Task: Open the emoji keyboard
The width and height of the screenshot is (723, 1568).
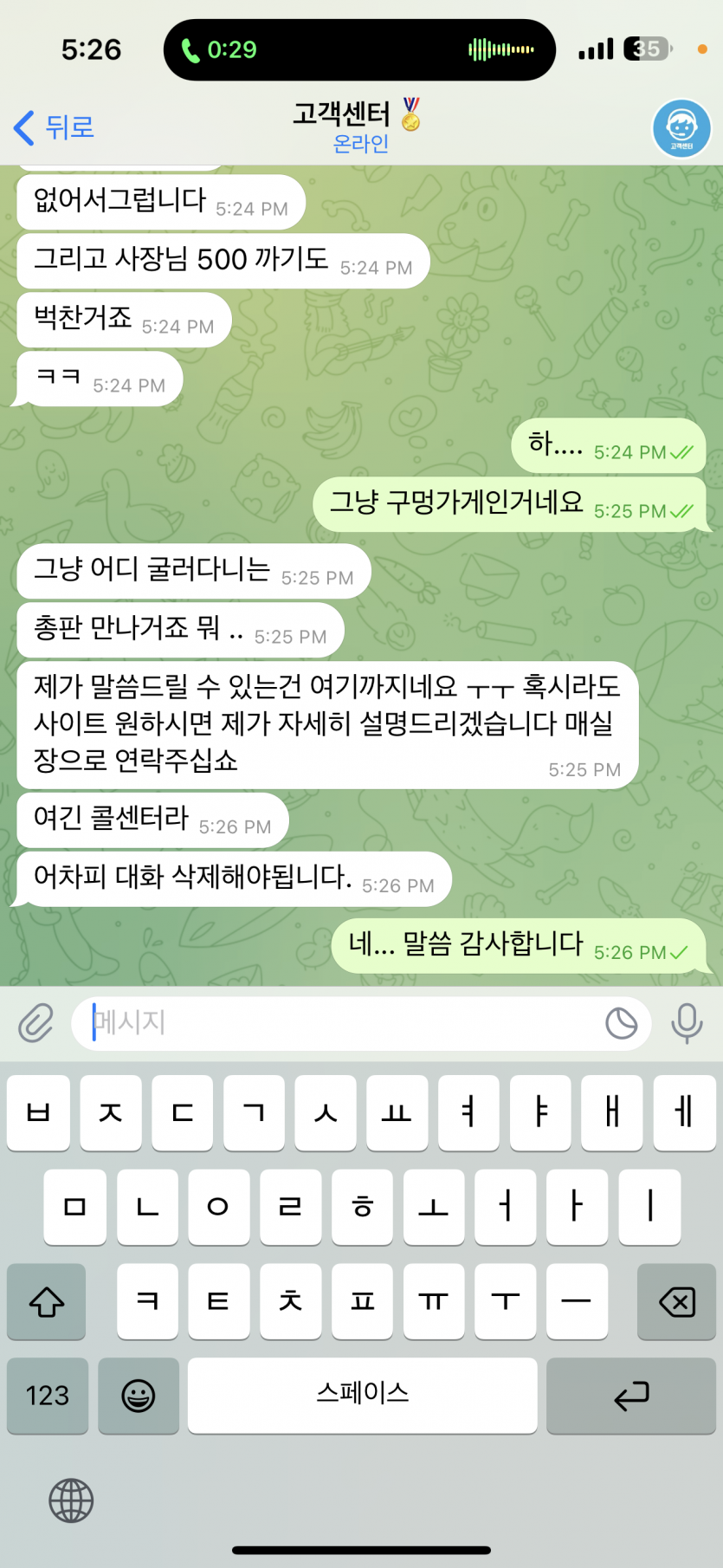Action: (139, 1395)
